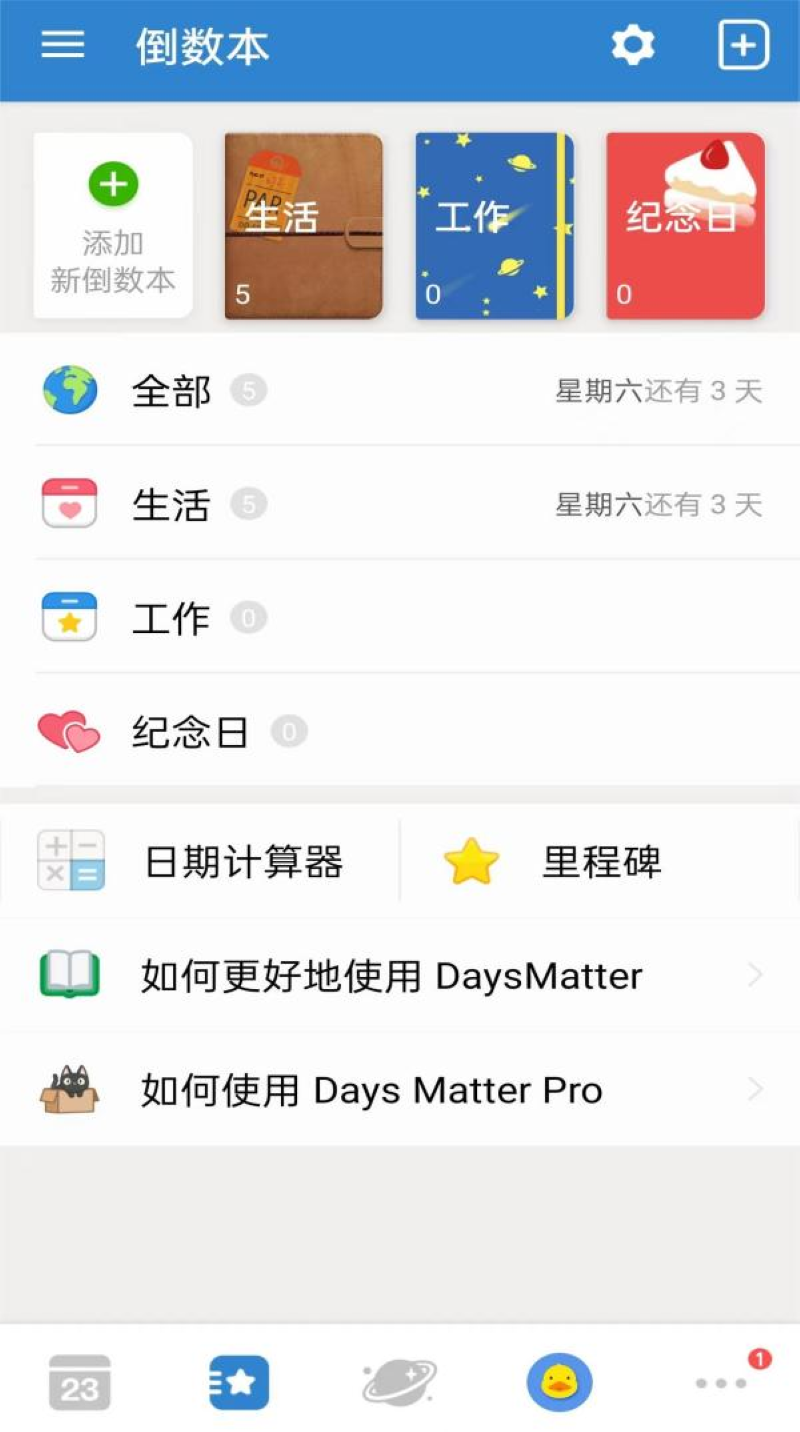This screenshot has width=800, height=1432.
Task: Open settings via the gear icon
Action: coord(633,45)
